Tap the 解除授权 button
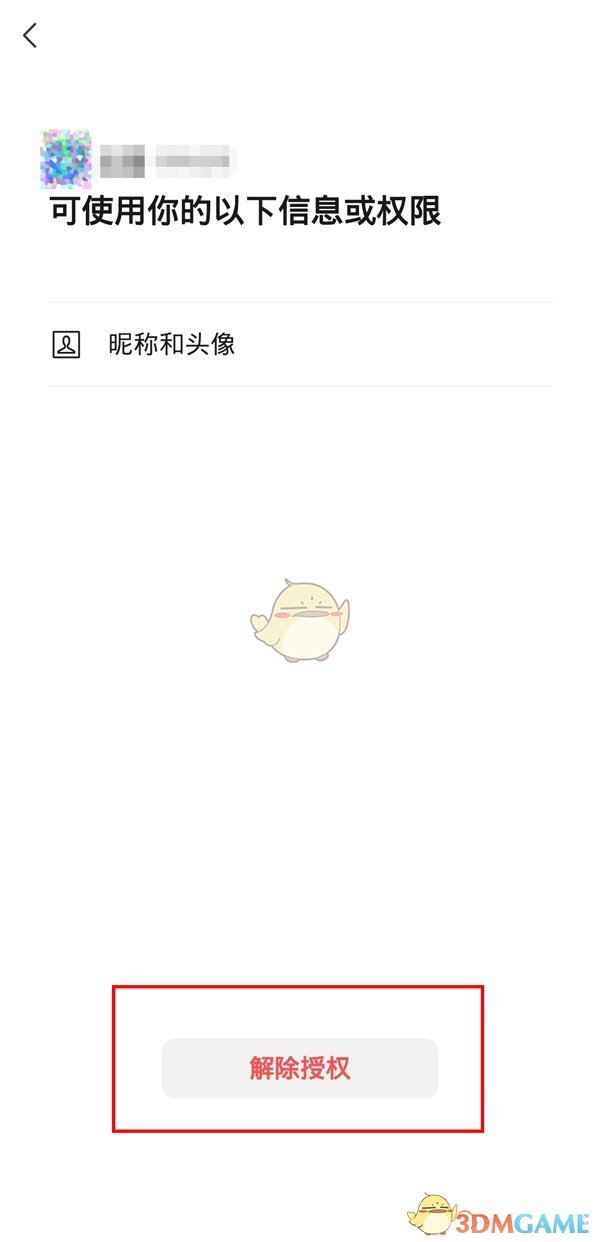600x1242 pixels. [x=299, y=1068]
